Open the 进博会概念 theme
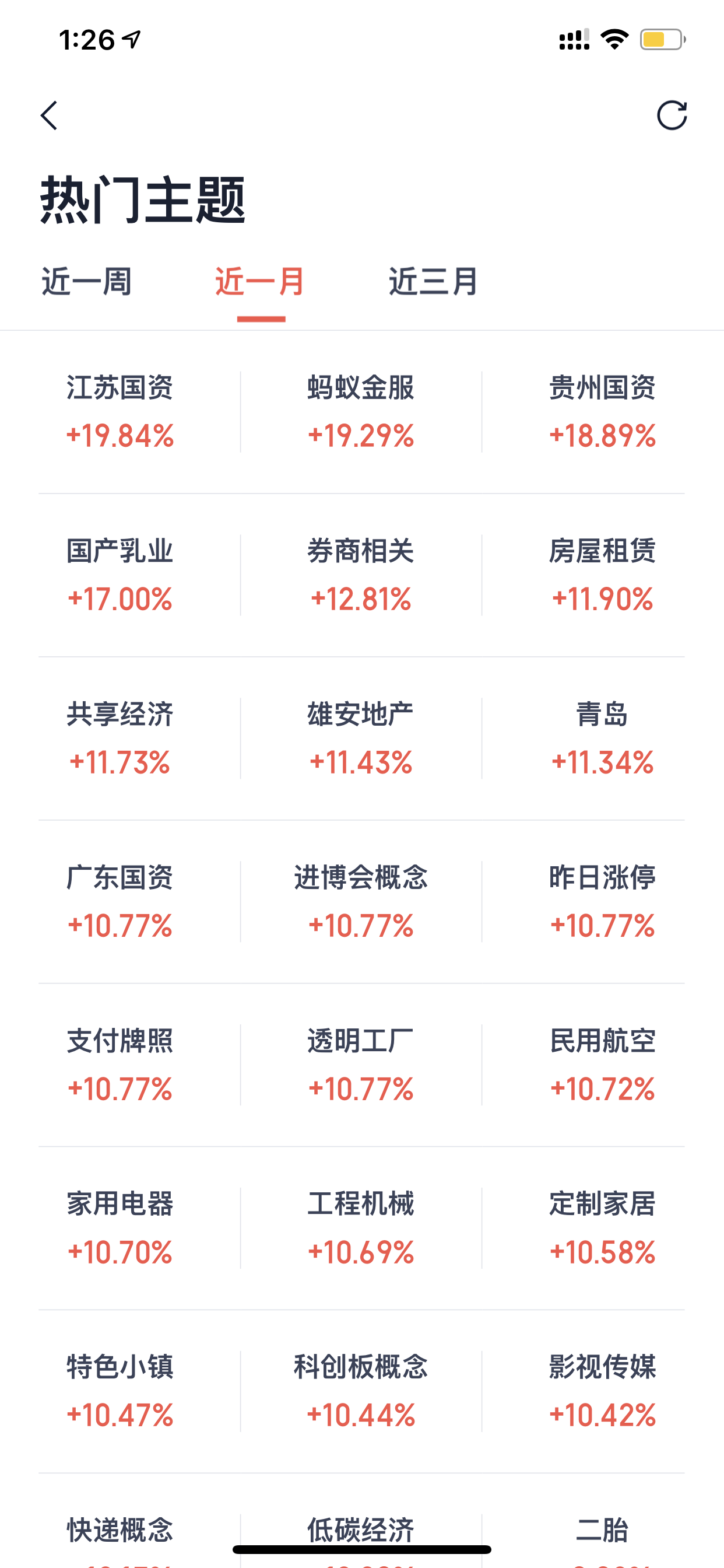The width and height of the screenshot is (724, 1568). tap(361, 901)
